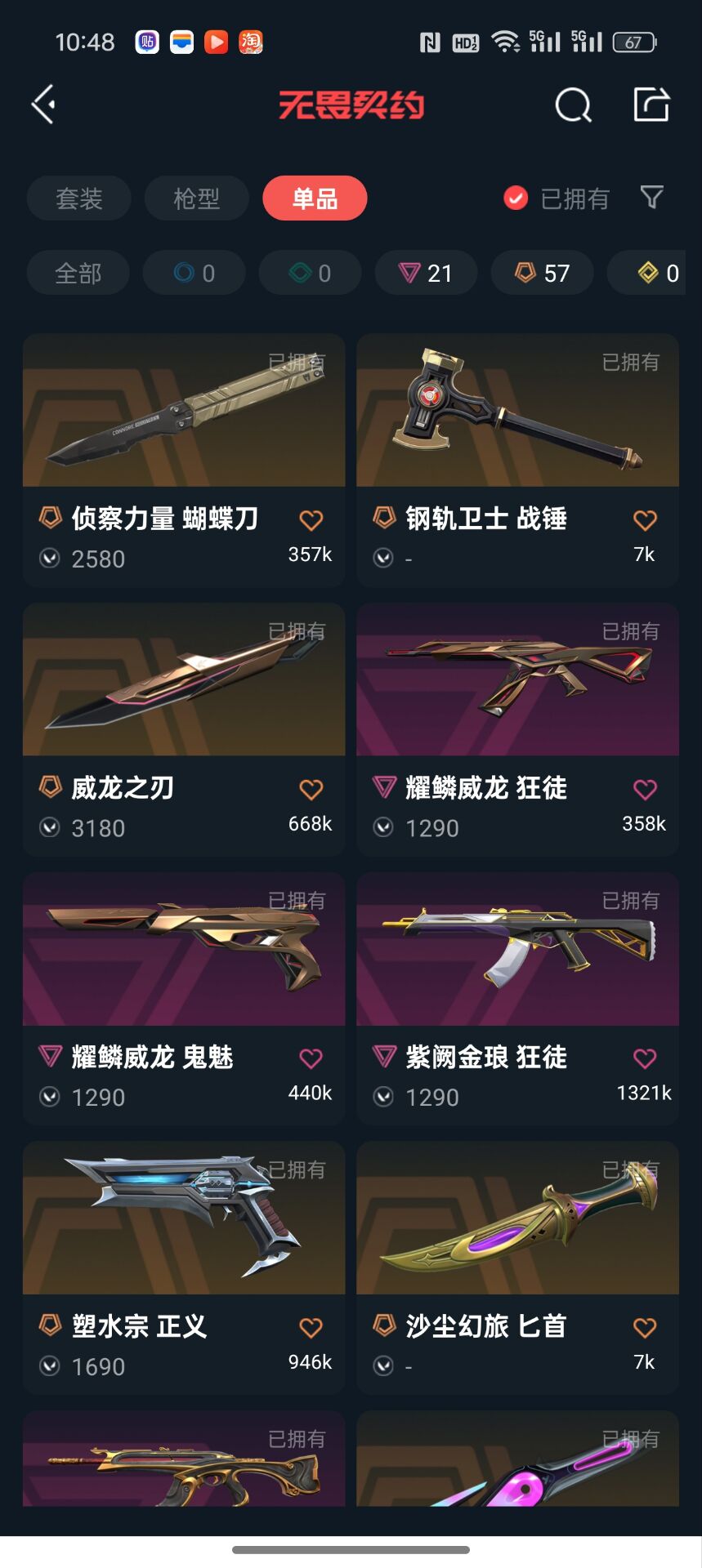
Task: Open the 耀鳞威龙 鬼魅 card
Action: (184, 998)
